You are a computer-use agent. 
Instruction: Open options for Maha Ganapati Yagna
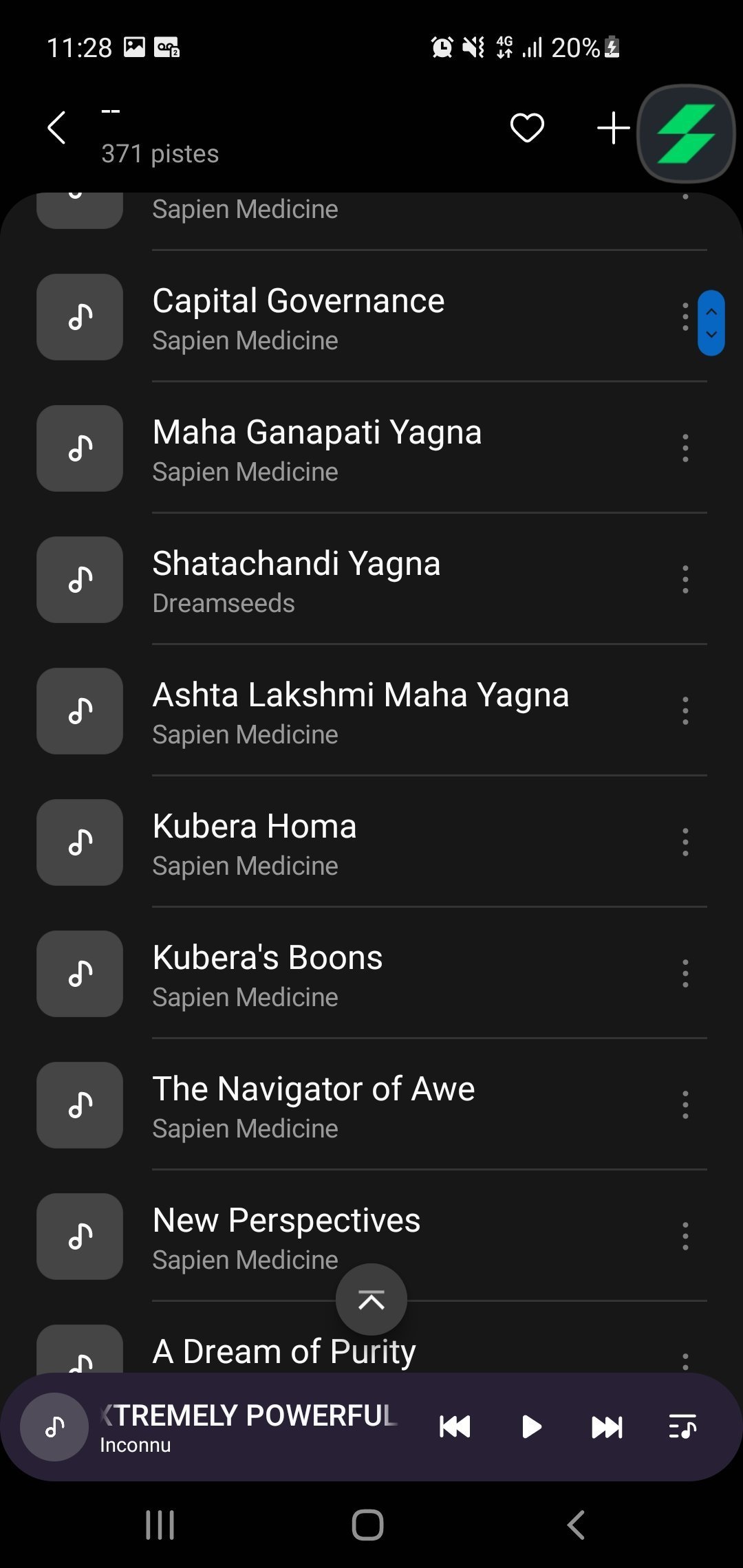(685, 448)
